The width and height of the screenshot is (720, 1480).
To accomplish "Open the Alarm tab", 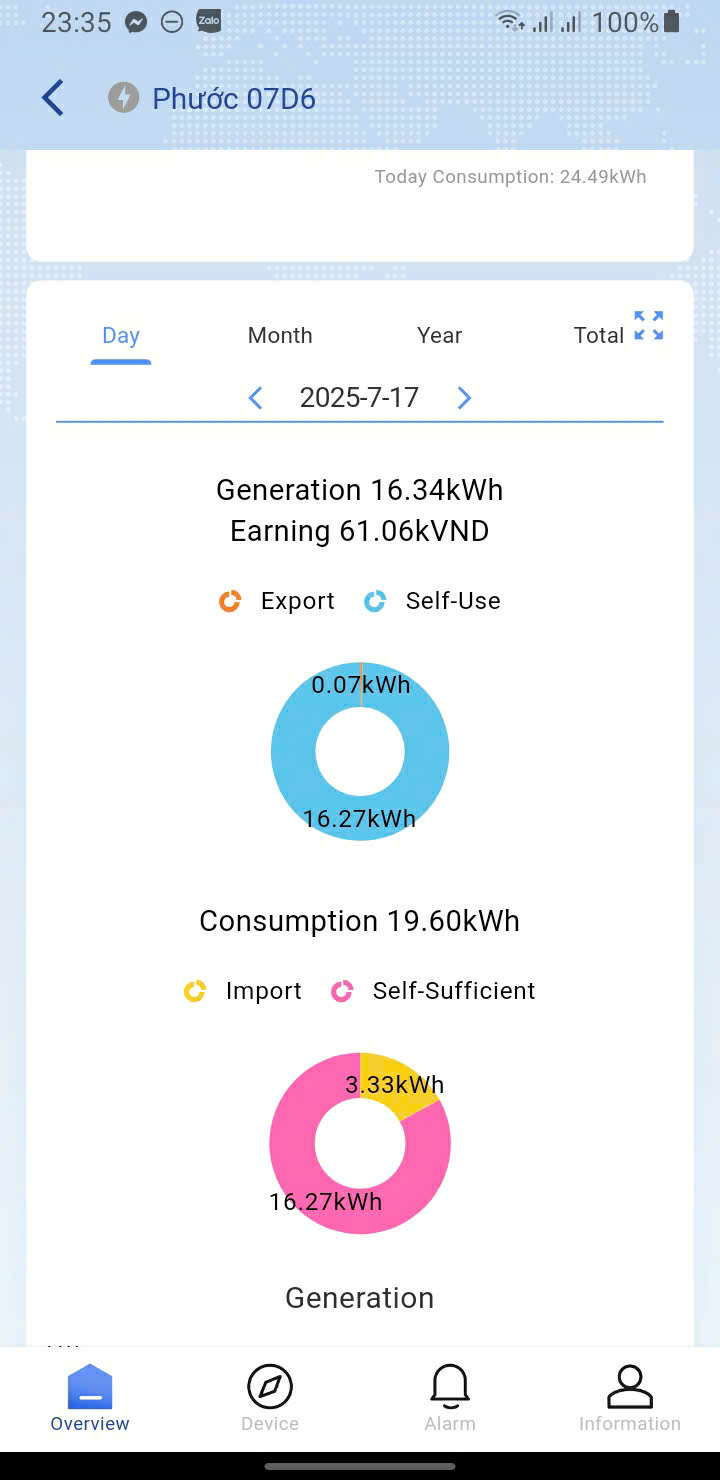I will click(x=450, y=1398).
